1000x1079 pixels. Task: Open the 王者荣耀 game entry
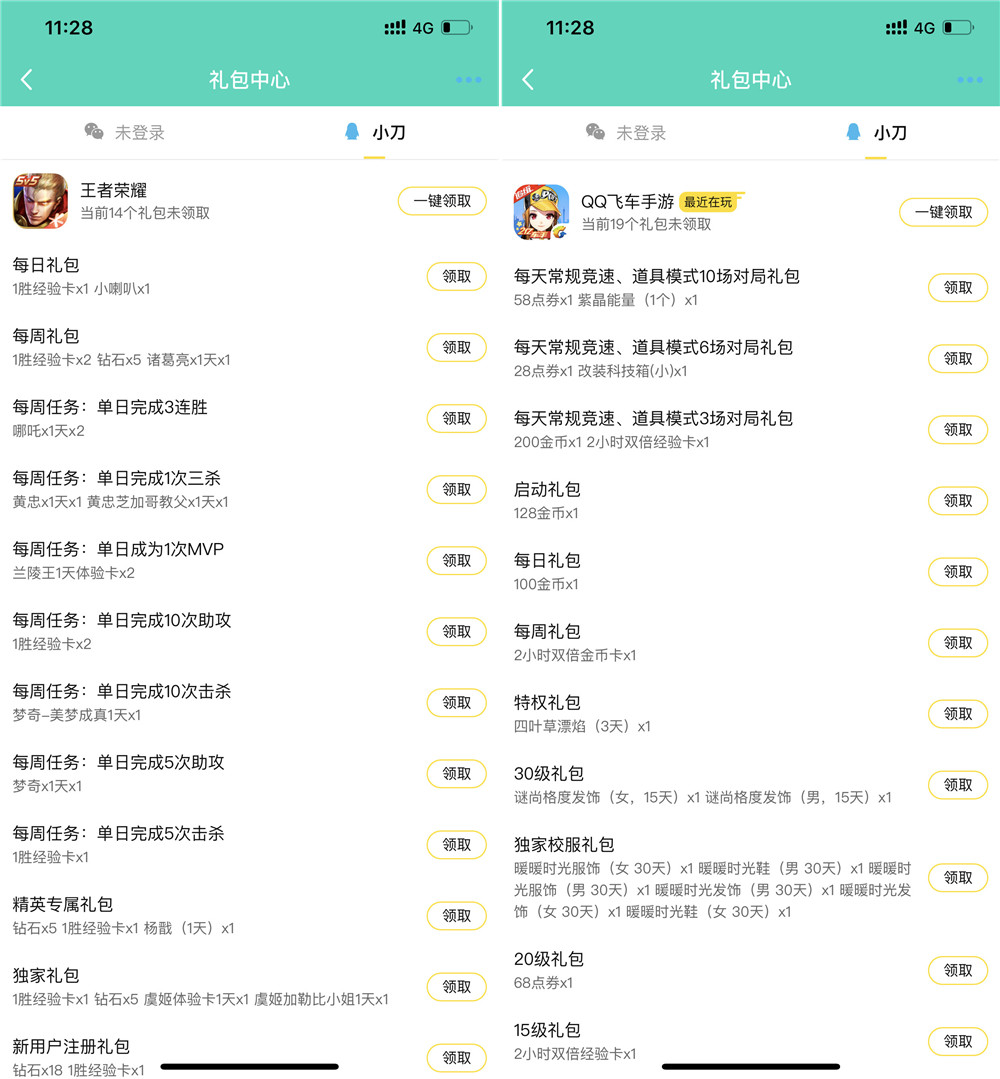tap(41, 201)
